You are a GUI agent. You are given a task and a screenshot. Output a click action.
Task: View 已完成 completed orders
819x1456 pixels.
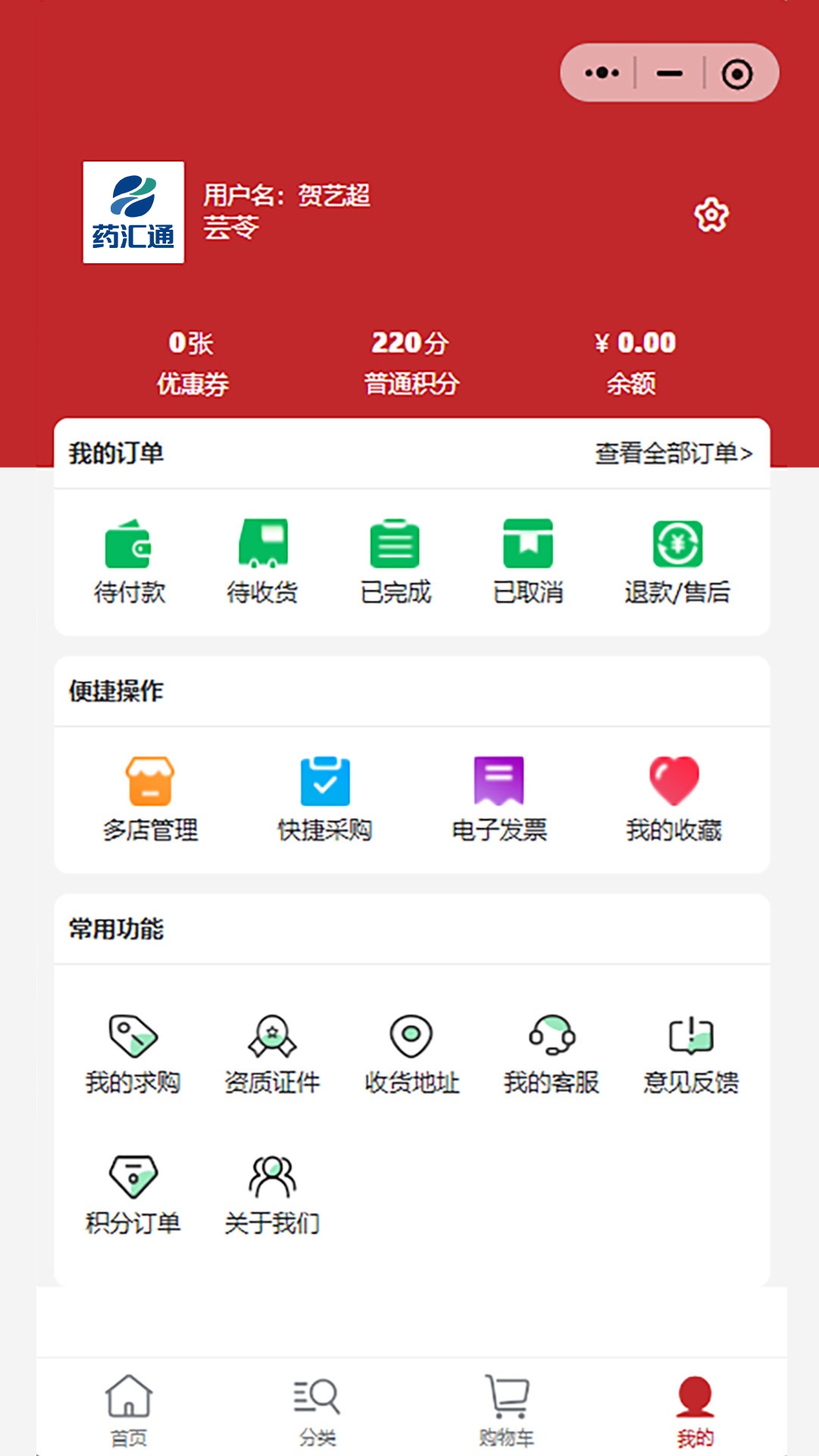(x=395, y=557)
